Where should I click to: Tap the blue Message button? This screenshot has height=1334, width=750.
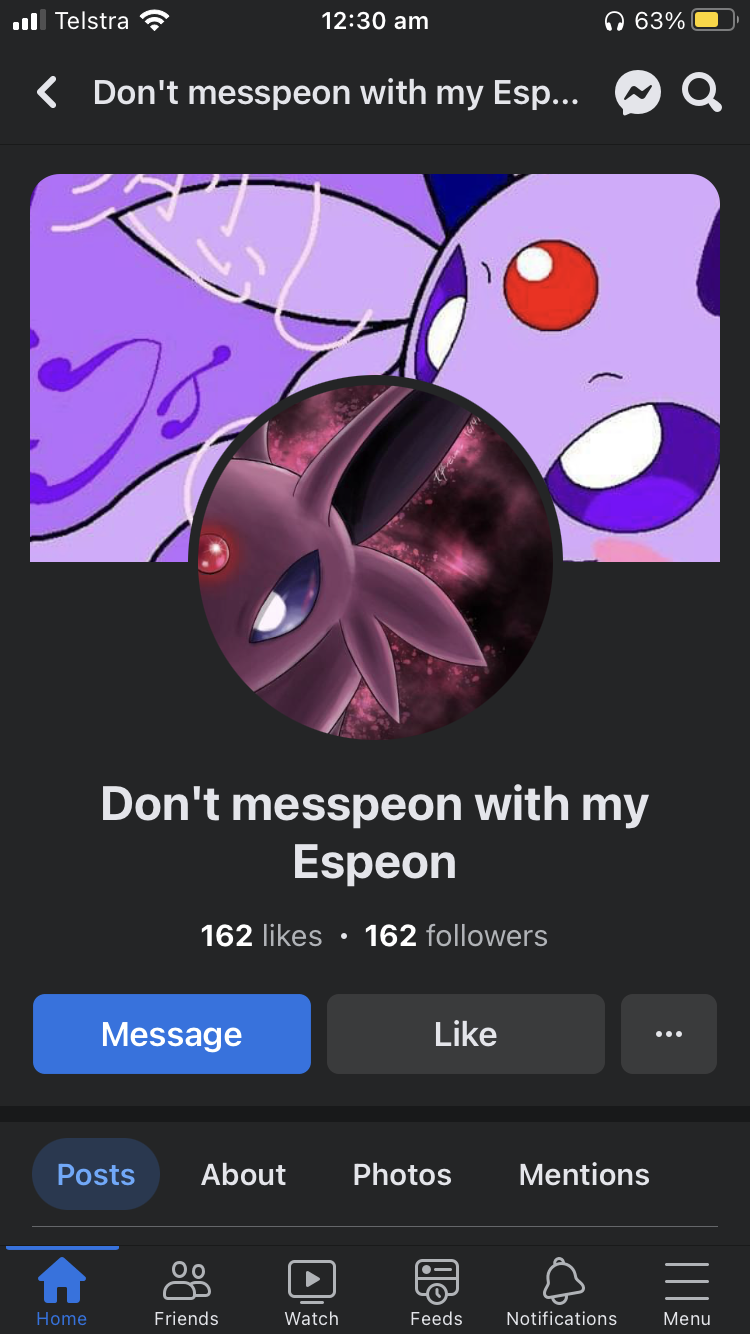172,1034
